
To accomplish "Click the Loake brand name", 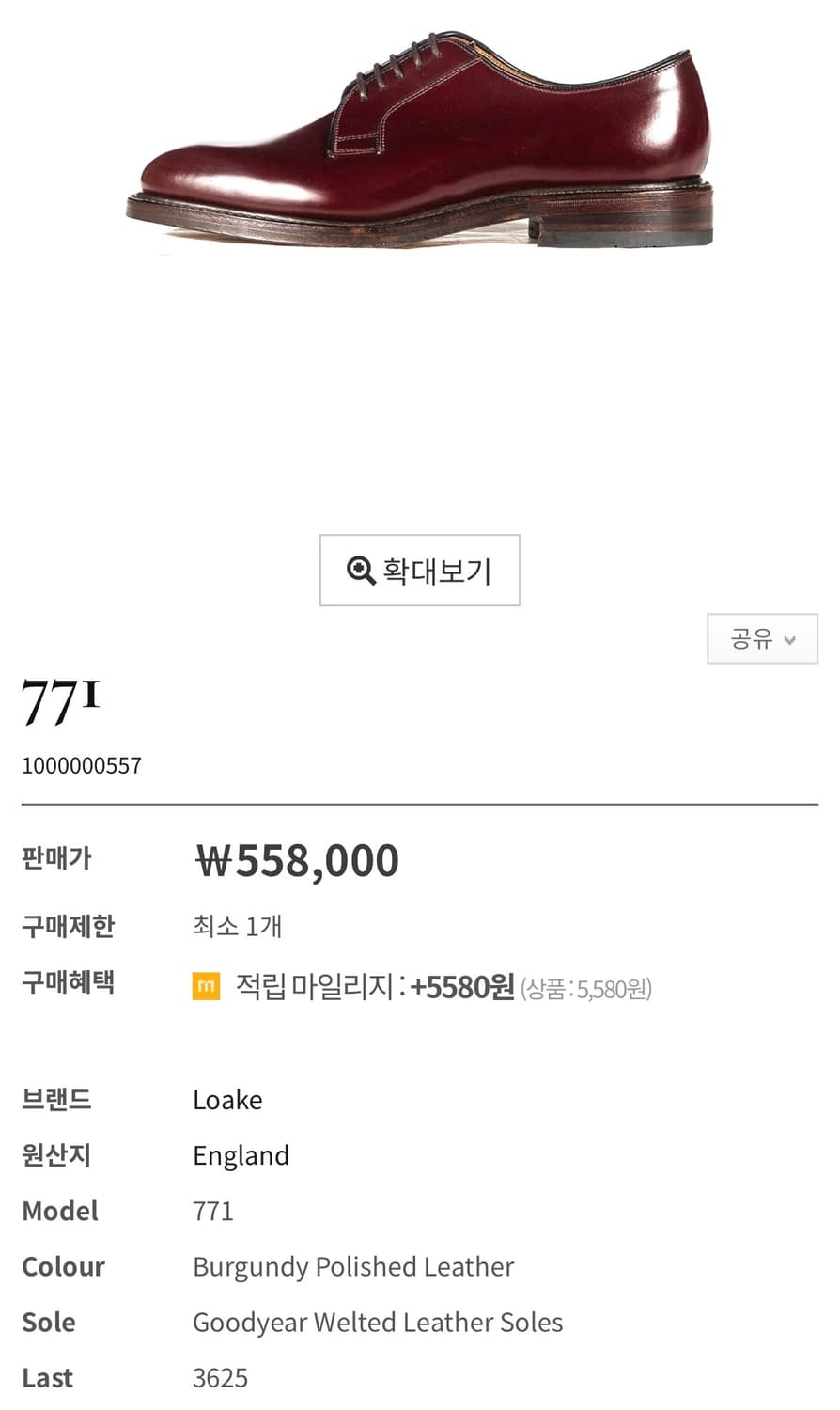I will pyautogui.click(x=227, y=1099).
